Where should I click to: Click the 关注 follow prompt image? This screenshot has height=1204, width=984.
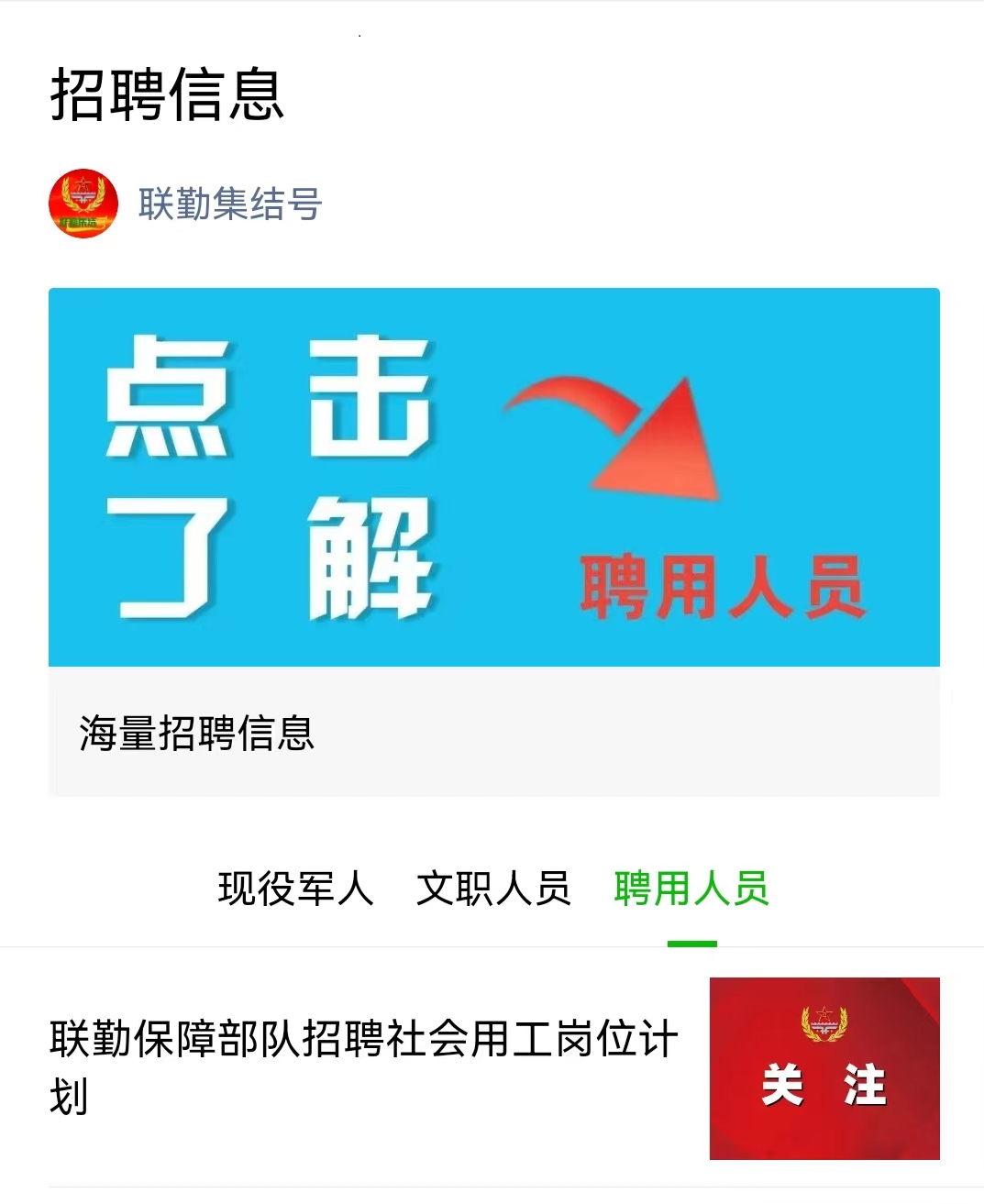pyautogui.click(x=824, y=1084)
